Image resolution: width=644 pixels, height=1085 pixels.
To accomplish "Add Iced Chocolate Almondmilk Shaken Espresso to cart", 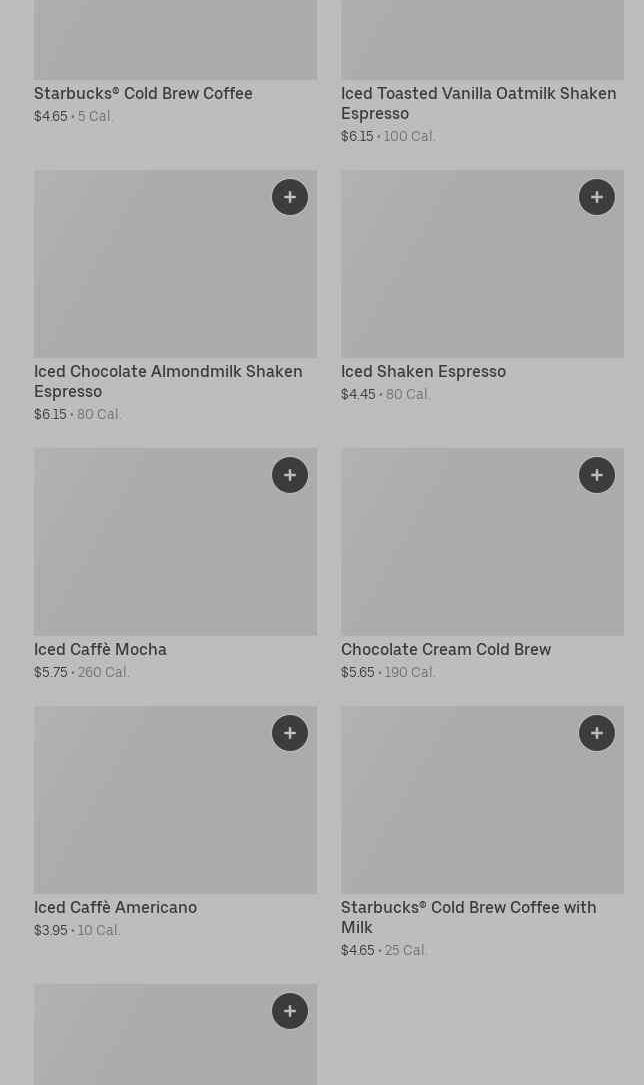I will [x=290, y=197].
